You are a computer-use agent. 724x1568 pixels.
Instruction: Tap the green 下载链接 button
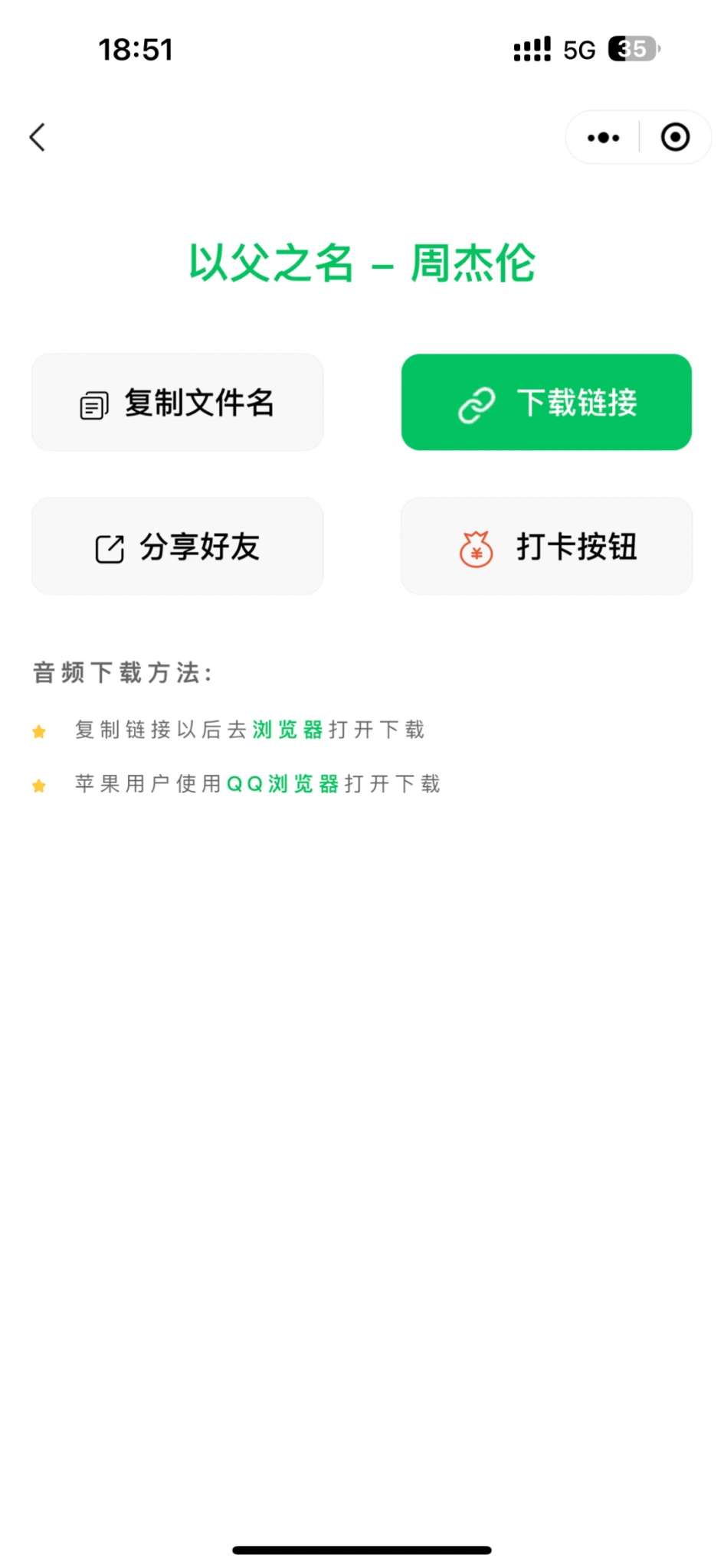tap(546, 403)
